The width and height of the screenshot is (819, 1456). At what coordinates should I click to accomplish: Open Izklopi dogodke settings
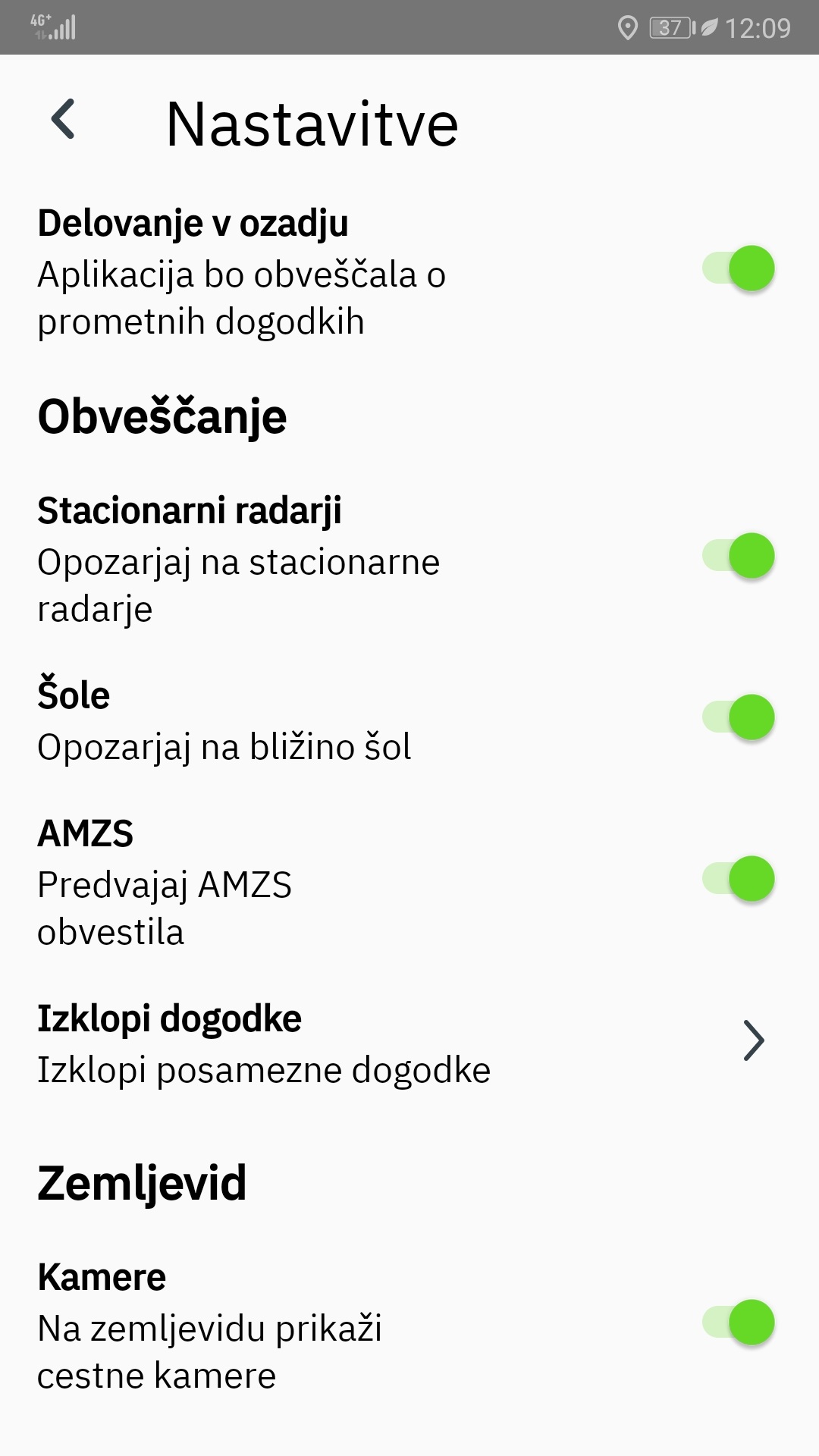(x=409, y=1043)
